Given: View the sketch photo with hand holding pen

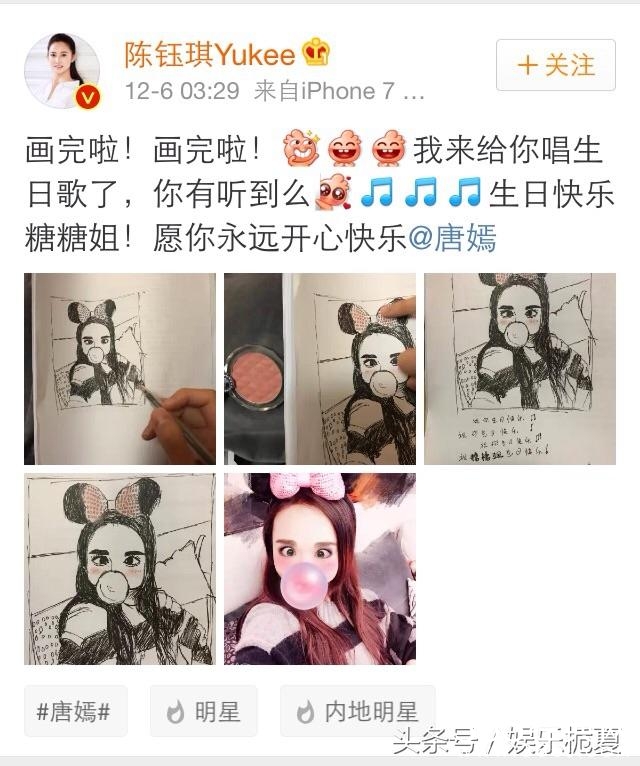Looking at the screenshot, I should click(120, 369).
